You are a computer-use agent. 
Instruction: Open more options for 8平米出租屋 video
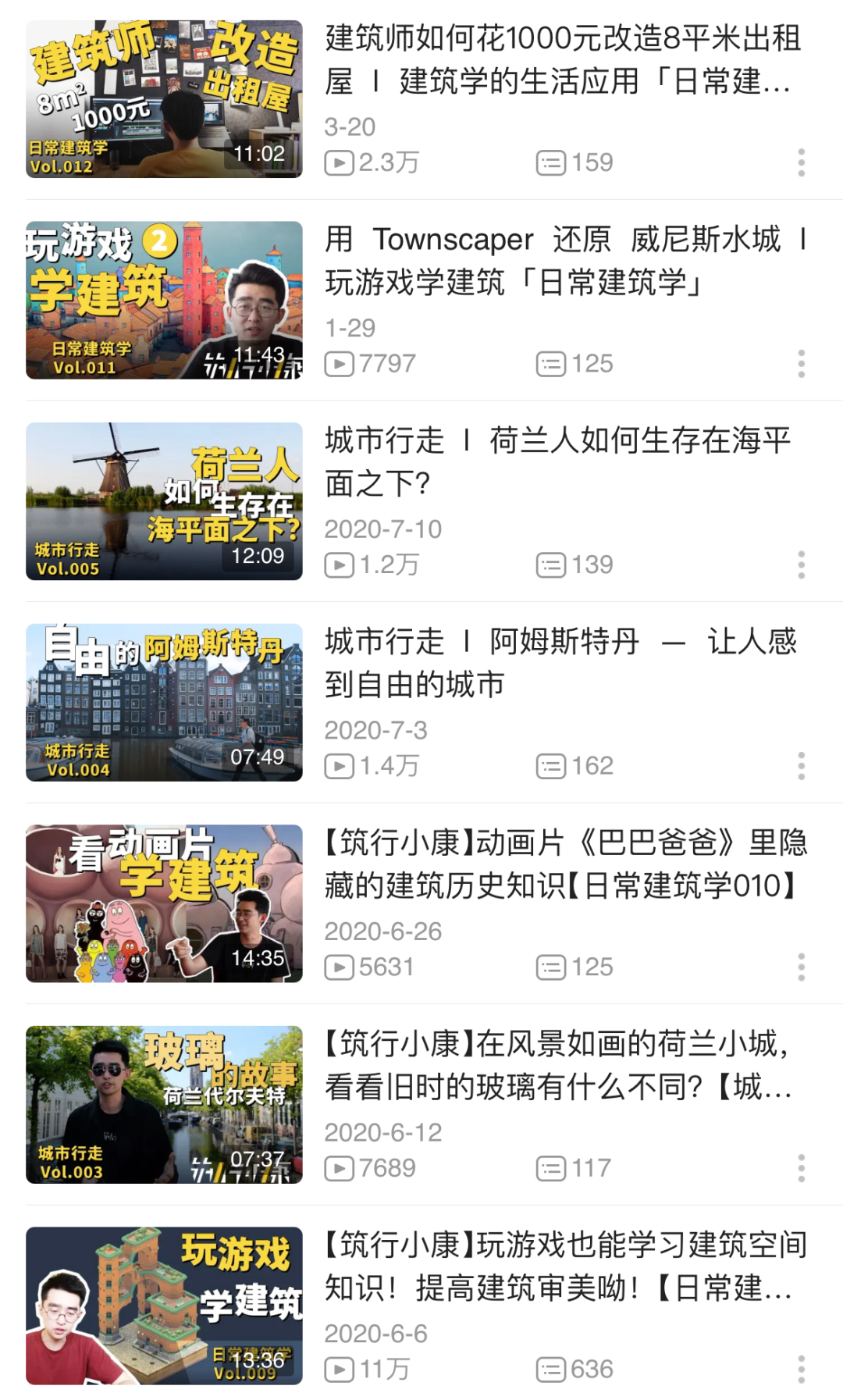[x=801, y=162]
